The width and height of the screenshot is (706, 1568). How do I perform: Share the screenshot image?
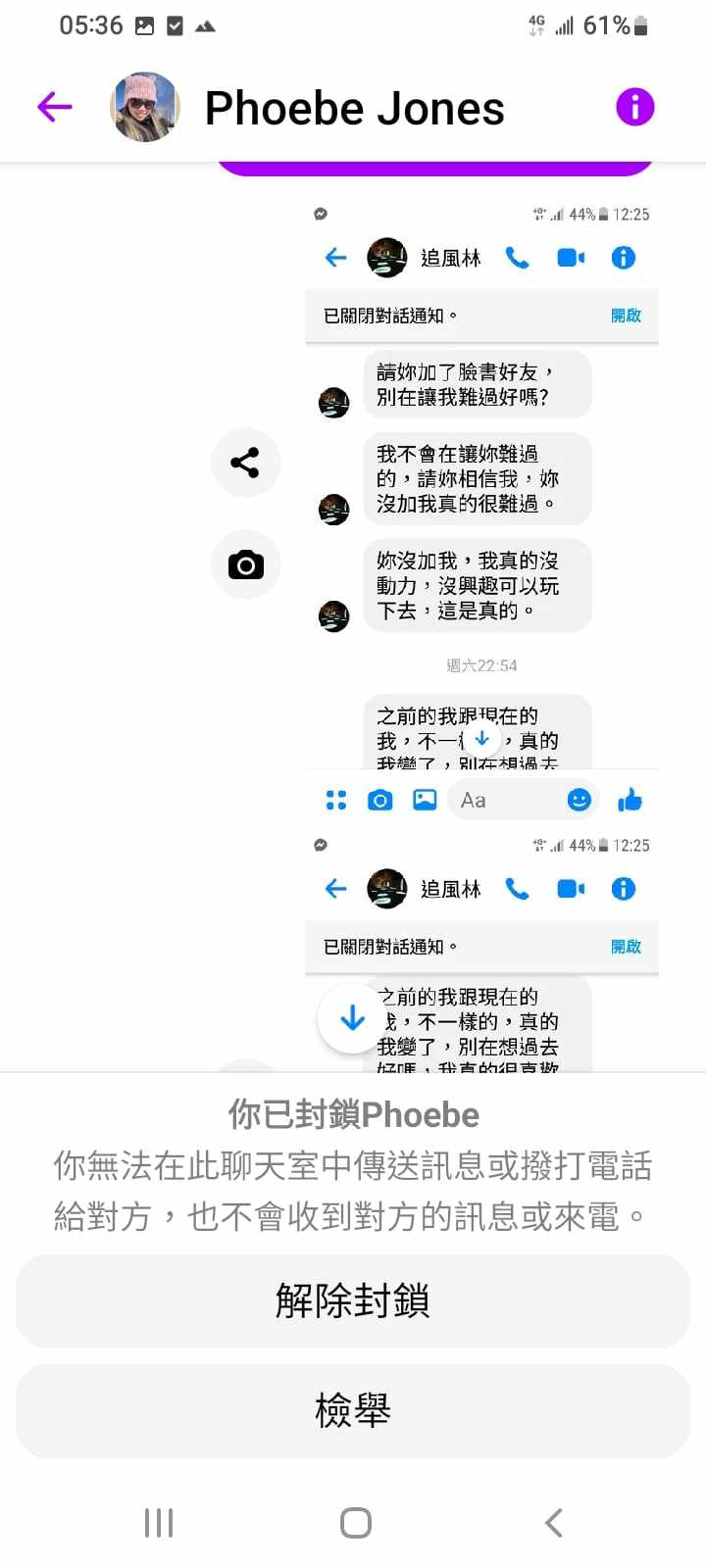click(x=245, y=462)
